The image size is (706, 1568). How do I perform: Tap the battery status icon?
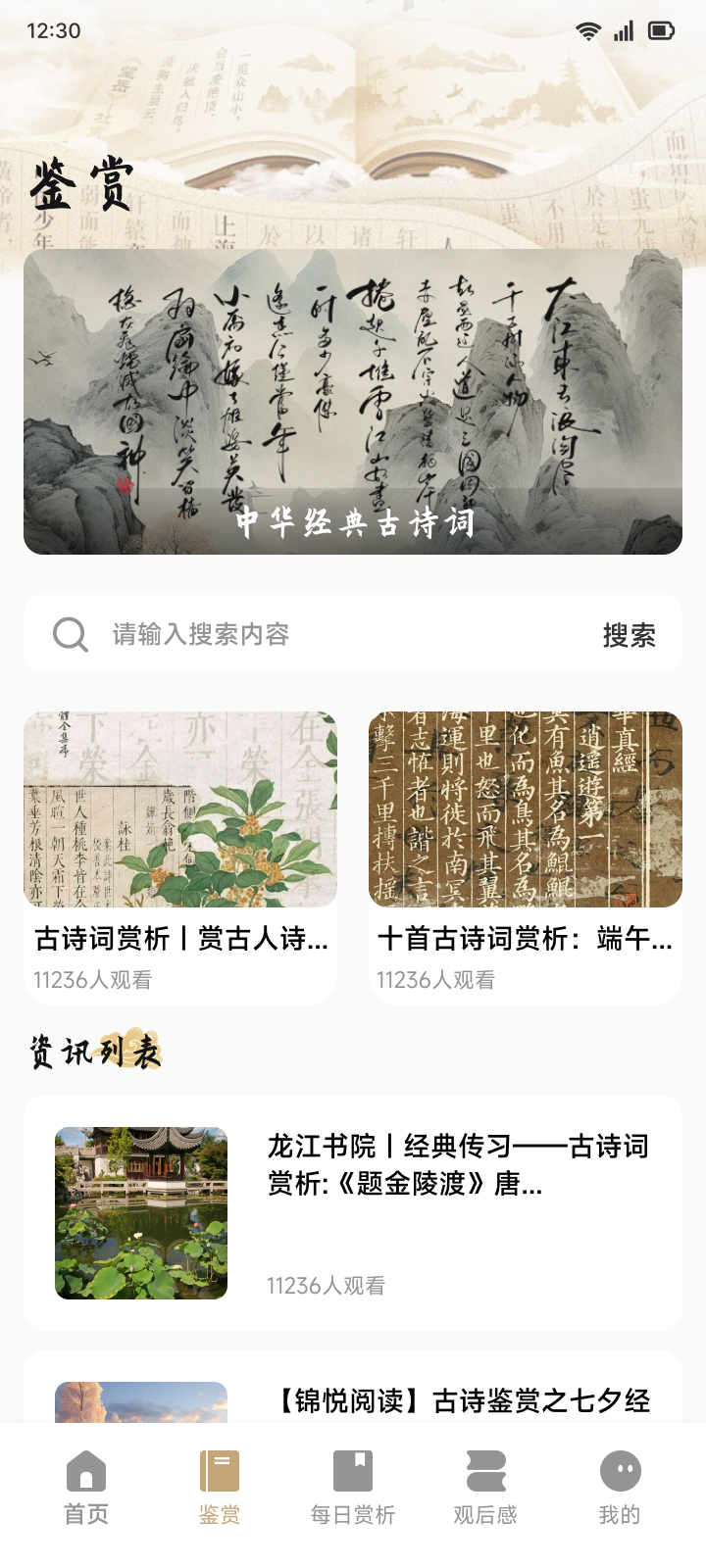(659, 30)
